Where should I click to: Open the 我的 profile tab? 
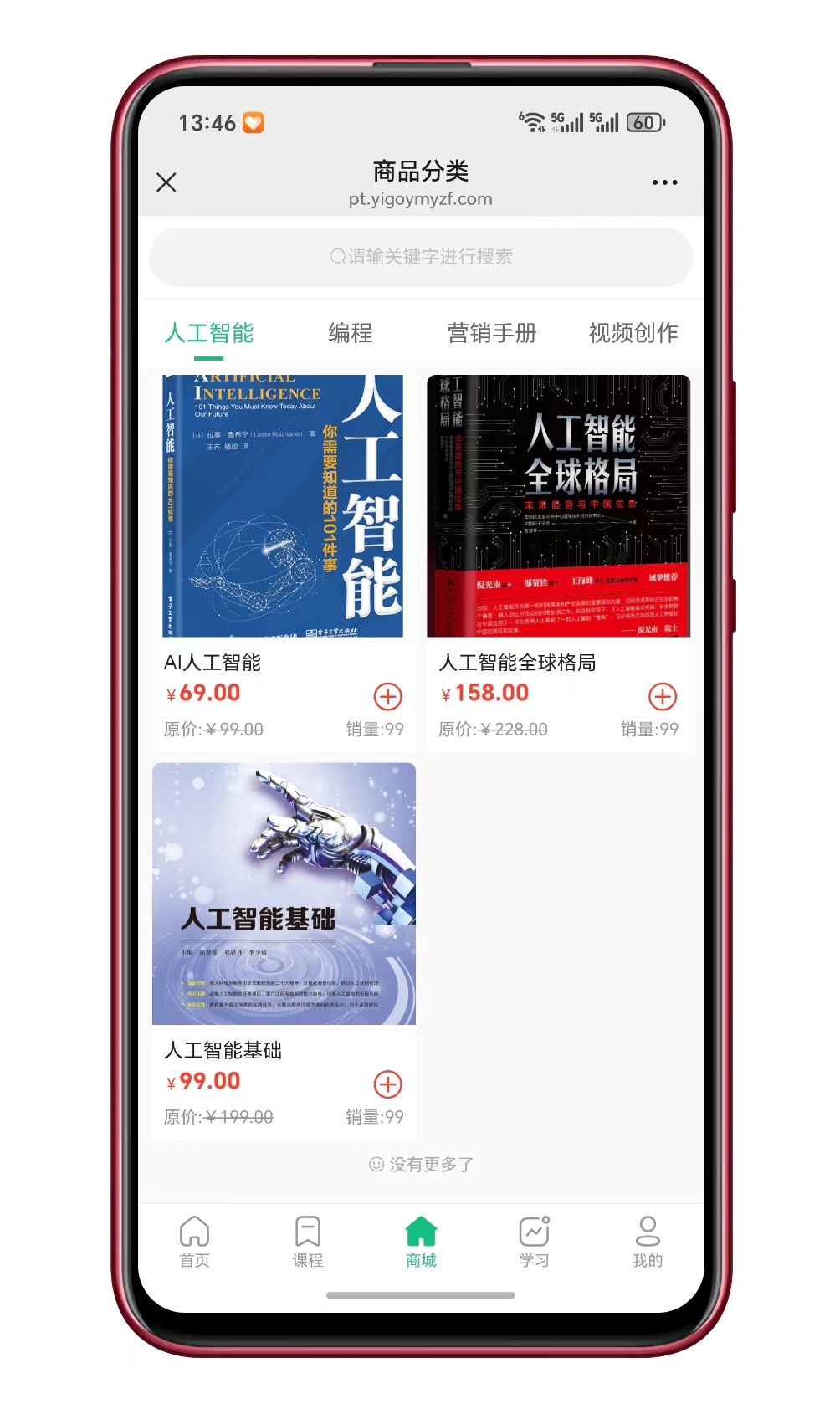(x=647, y=1242)
